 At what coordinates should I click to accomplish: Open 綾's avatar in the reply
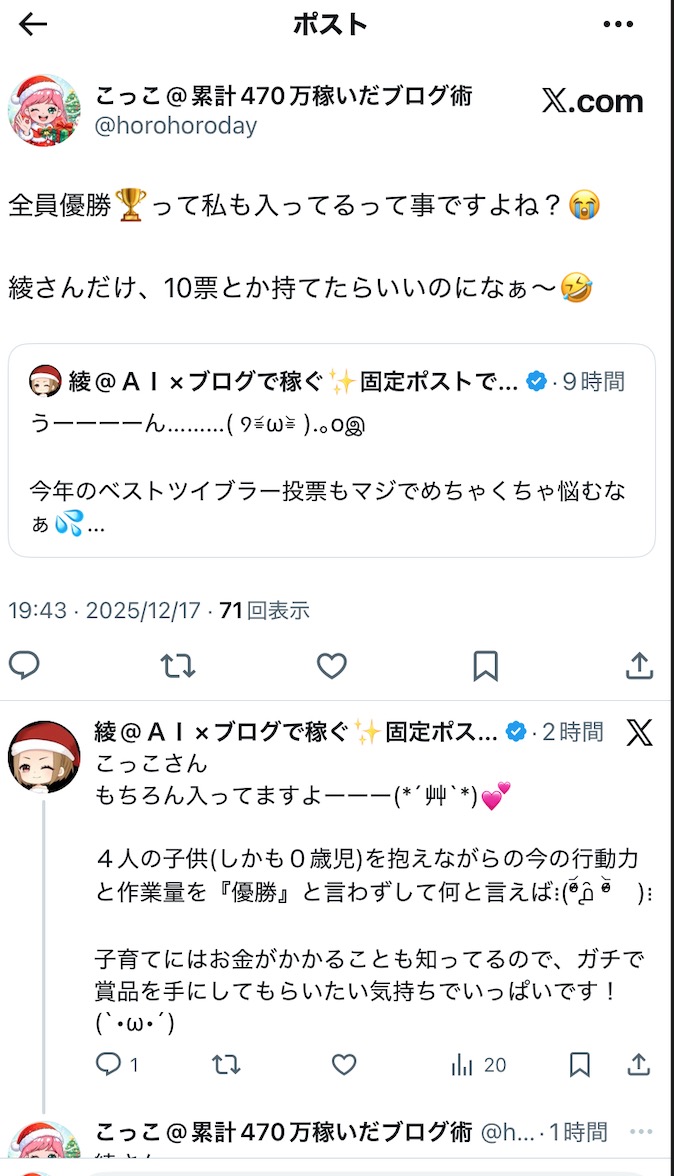(44, 756)
